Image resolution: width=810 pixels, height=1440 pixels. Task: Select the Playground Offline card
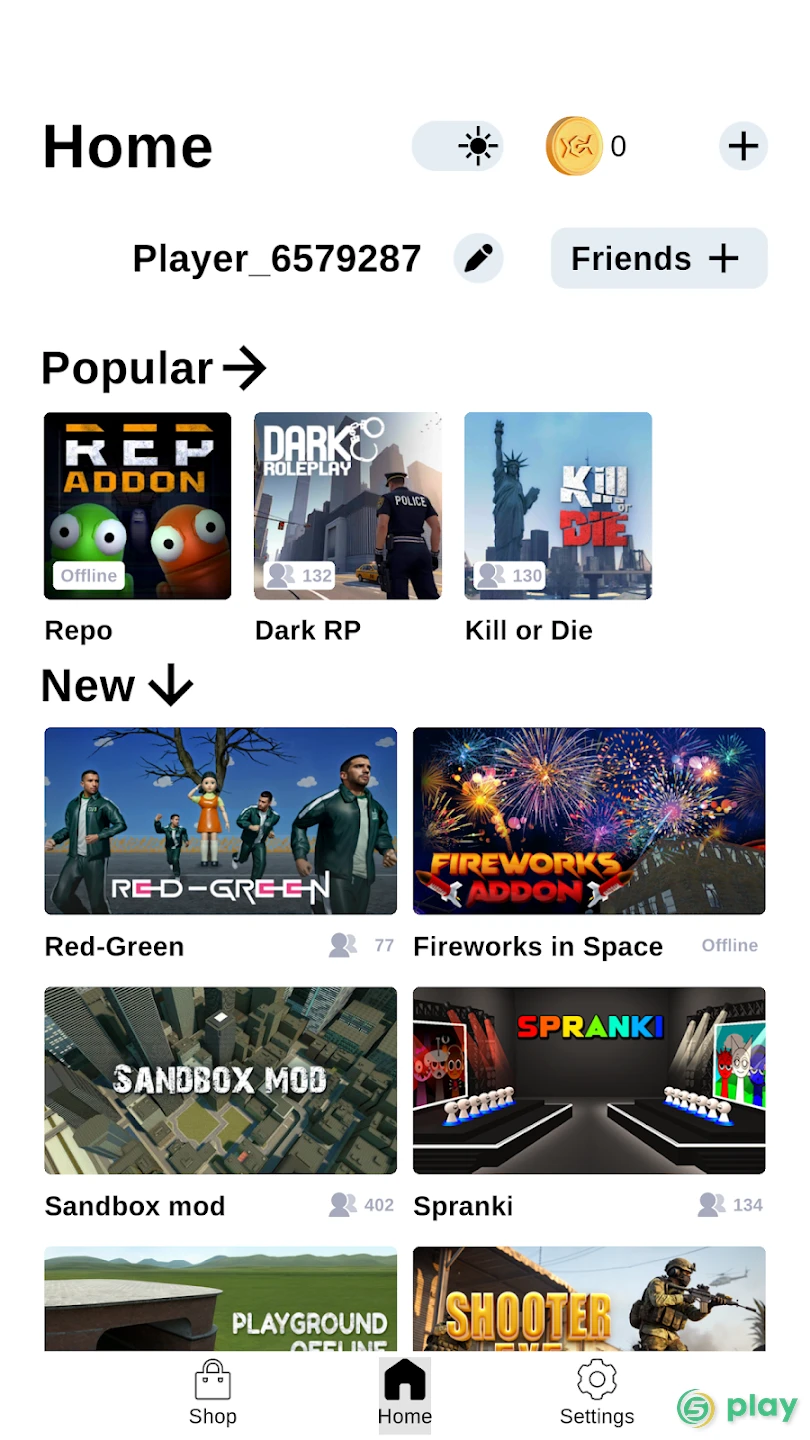coord(221,1299)
